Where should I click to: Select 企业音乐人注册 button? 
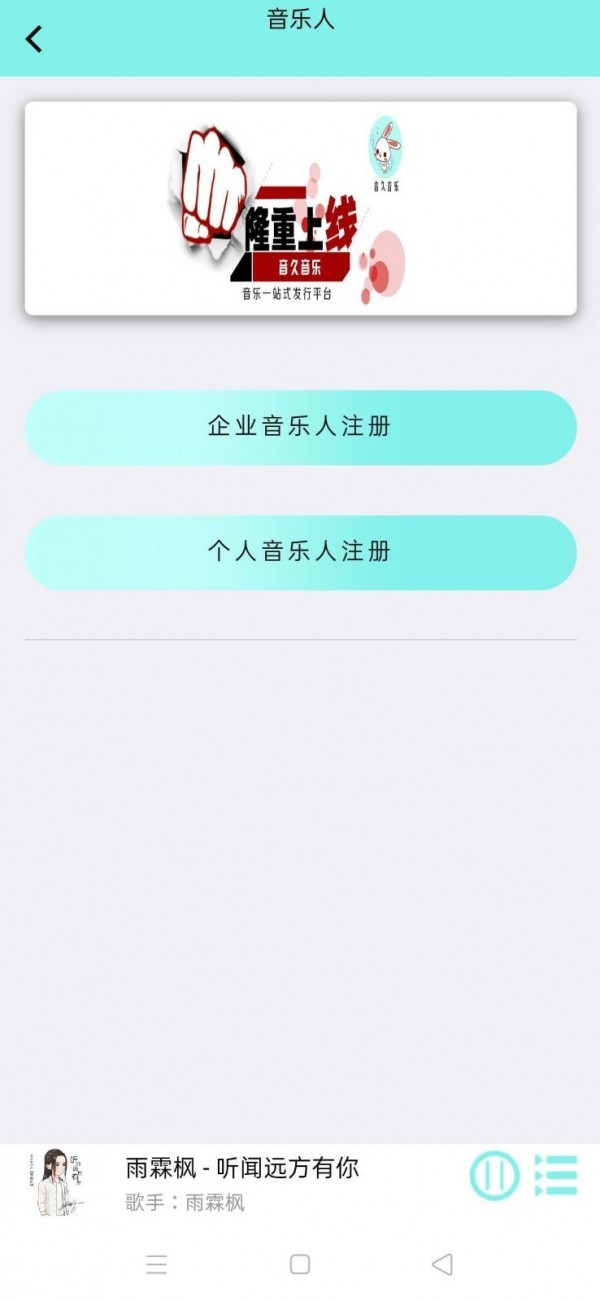click(300, 427)
